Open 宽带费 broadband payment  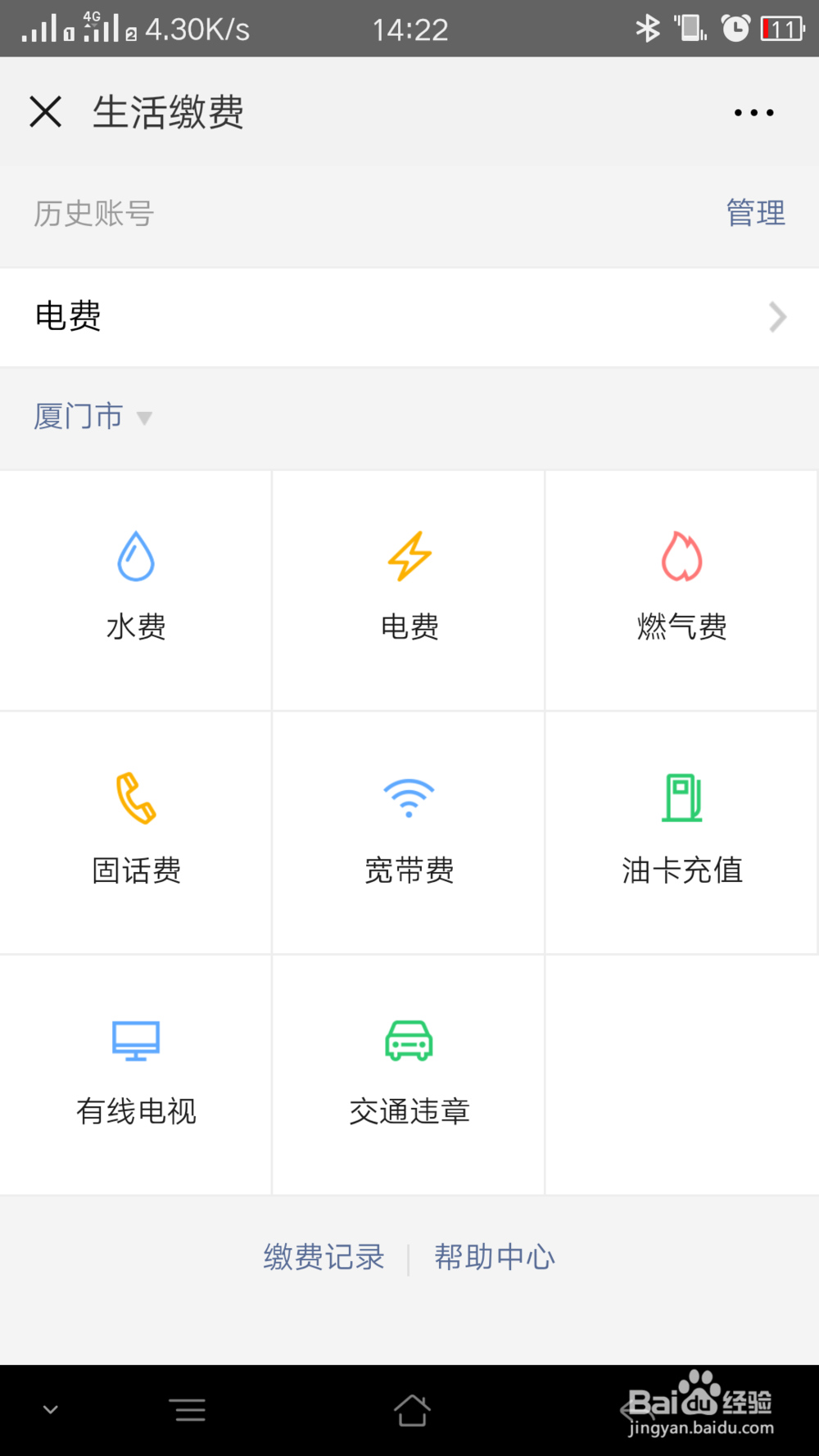(x=409, y=830)
